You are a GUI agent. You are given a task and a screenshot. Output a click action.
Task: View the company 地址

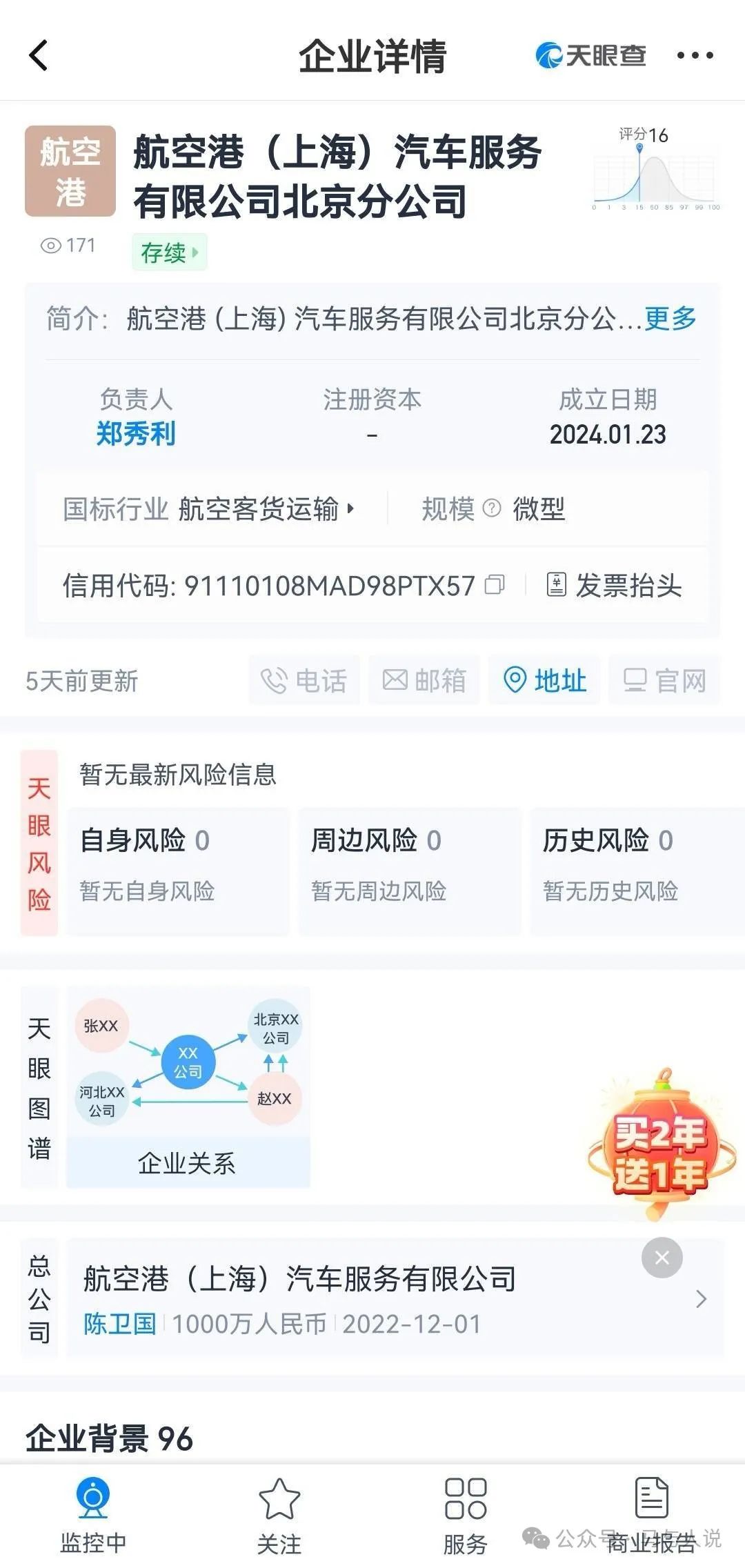coord(544,680)
